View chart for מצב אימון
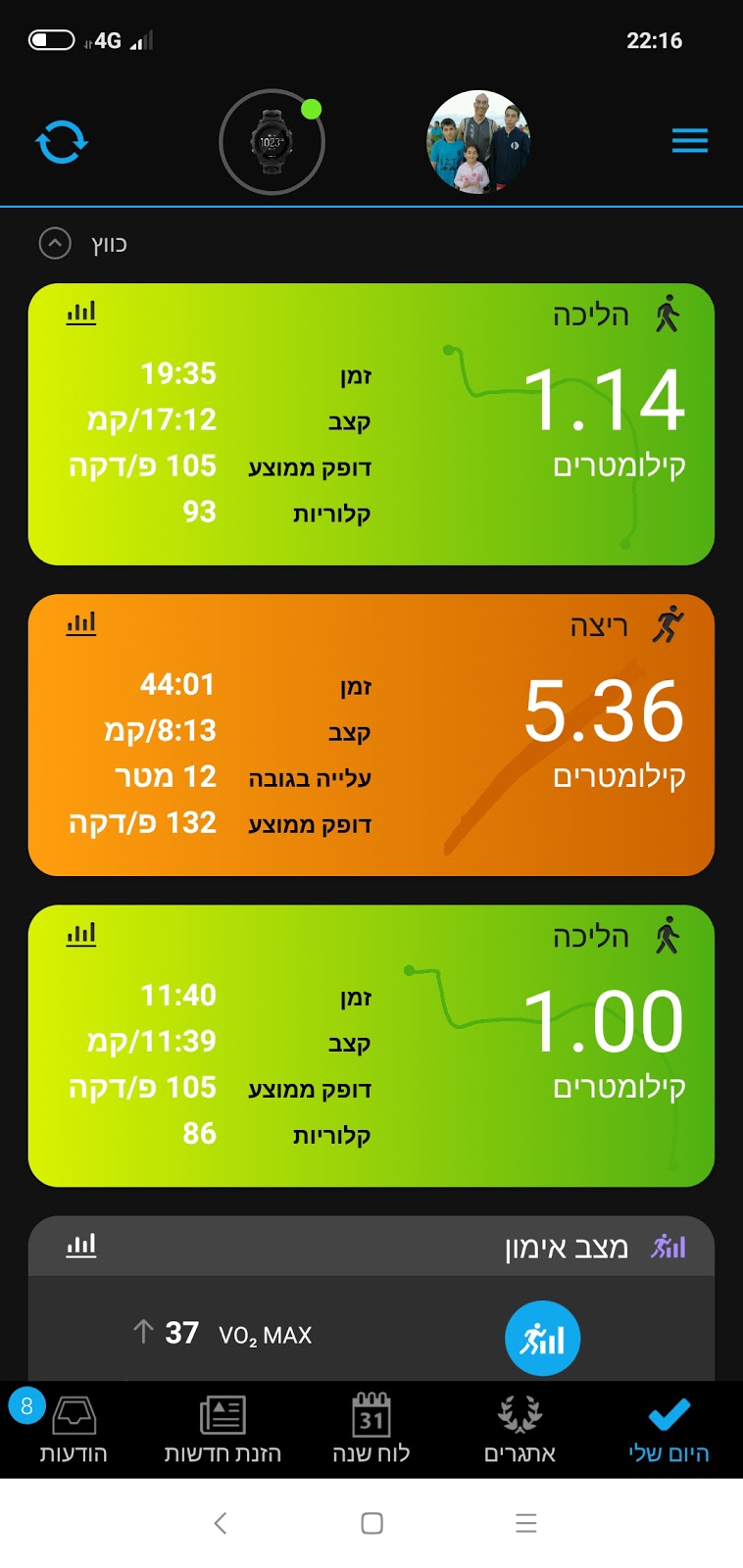 81,1246
